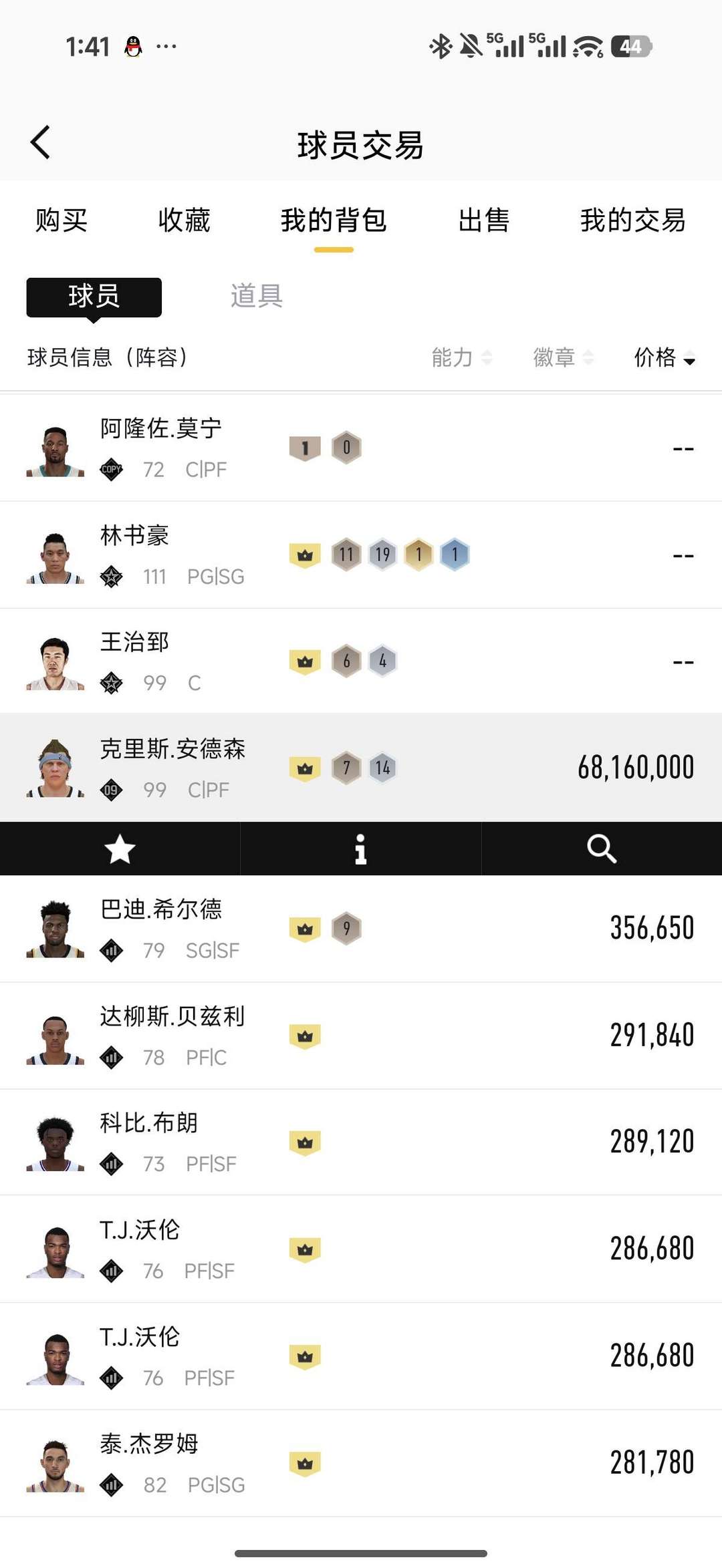This screenshot has width=722, height=1568.
Task: Switch to the 收藏 tab
Action: [184, 220]
